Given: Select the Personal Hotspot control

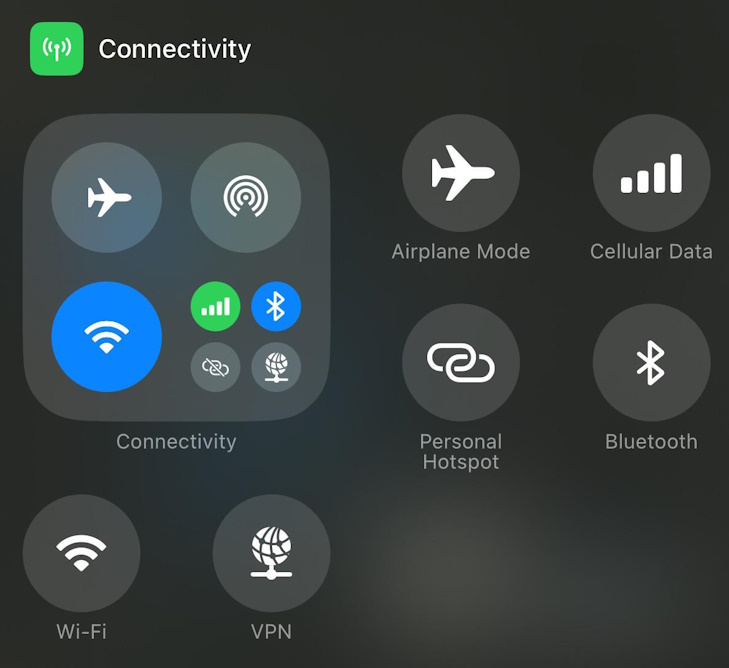Looking at the screenshot, I should pyautogui.click(x=461, y=363).
